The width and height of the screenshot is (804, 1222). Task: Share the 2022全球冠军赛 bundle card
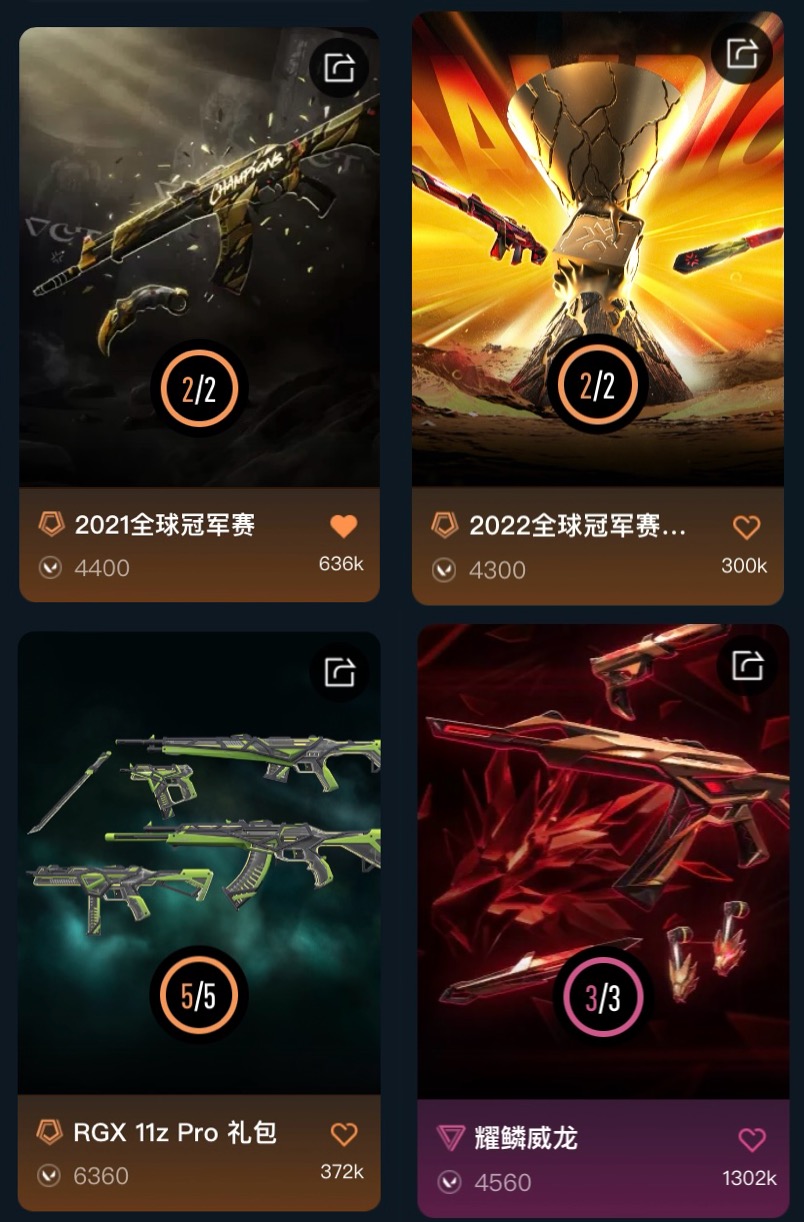click(x=742, y=53)
